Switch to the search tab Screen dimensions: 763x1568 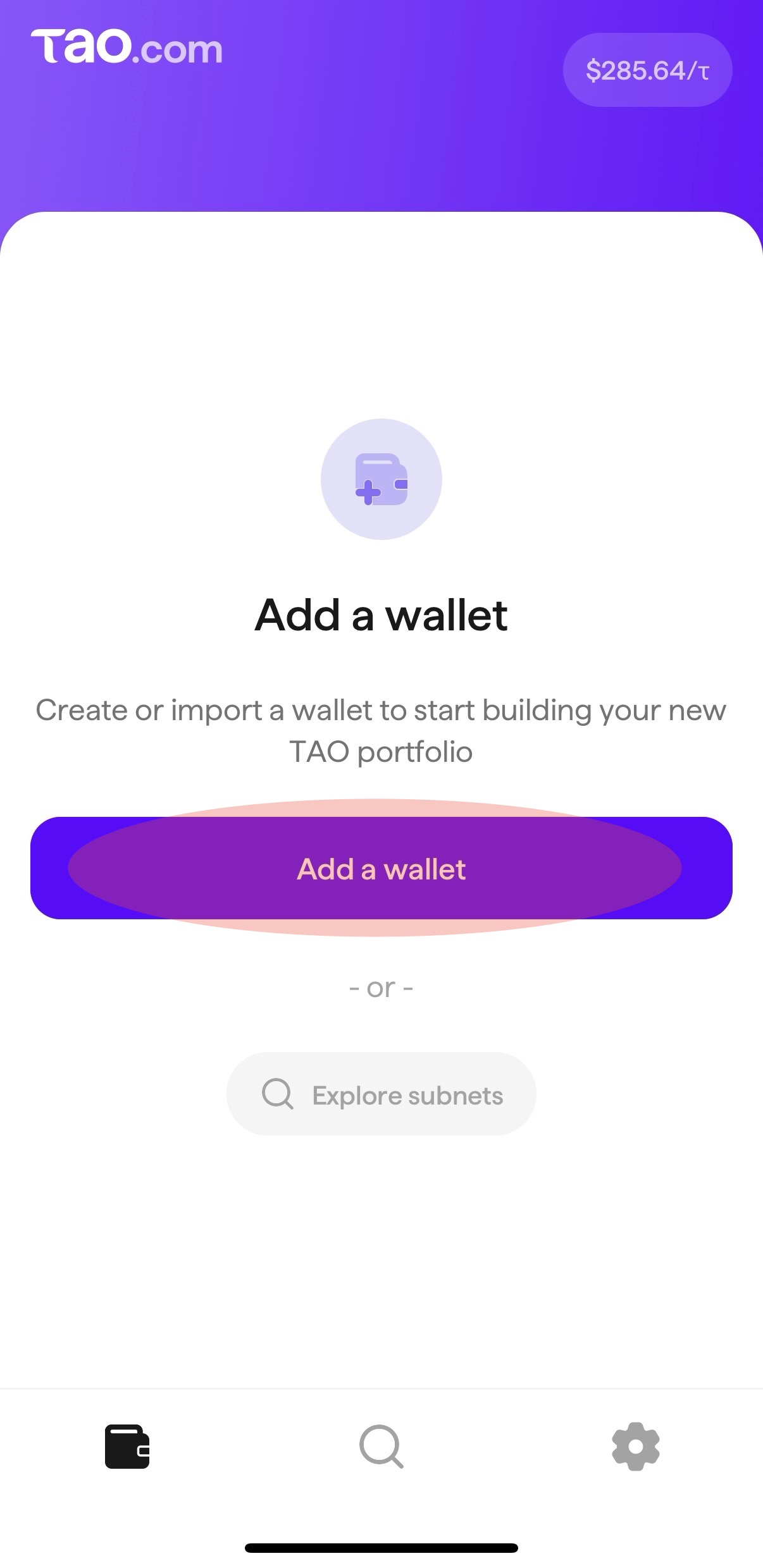click(381, 1446)
